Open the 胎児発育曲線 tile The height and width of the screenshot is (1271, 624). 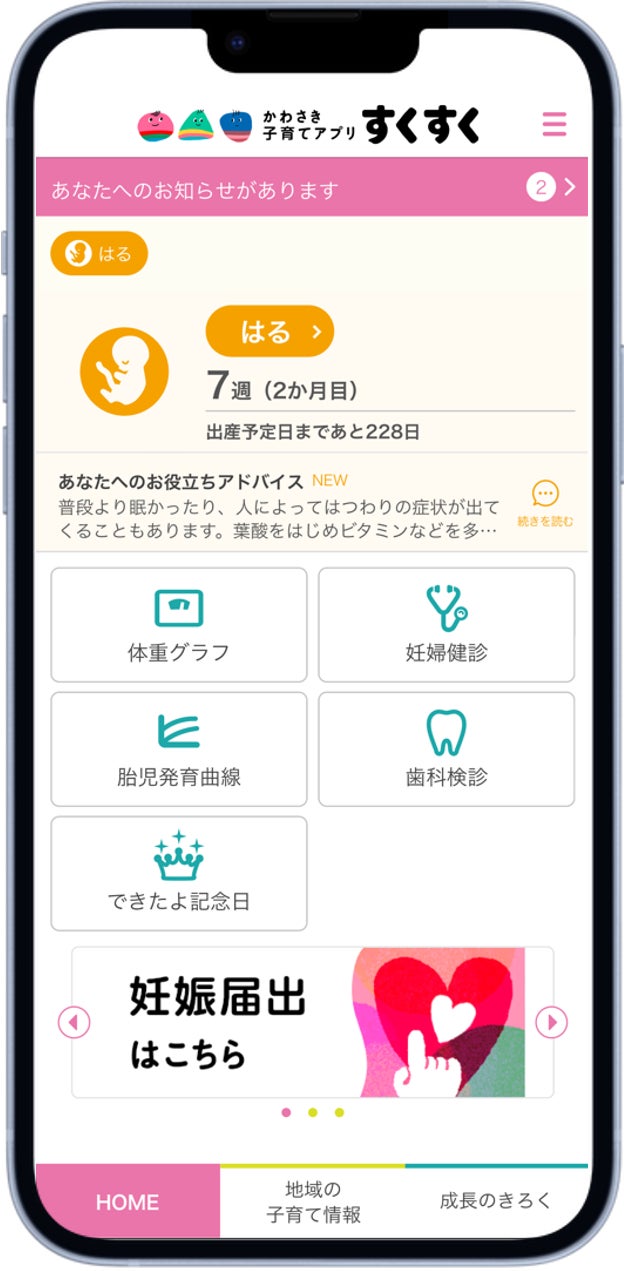click(179, 749)
